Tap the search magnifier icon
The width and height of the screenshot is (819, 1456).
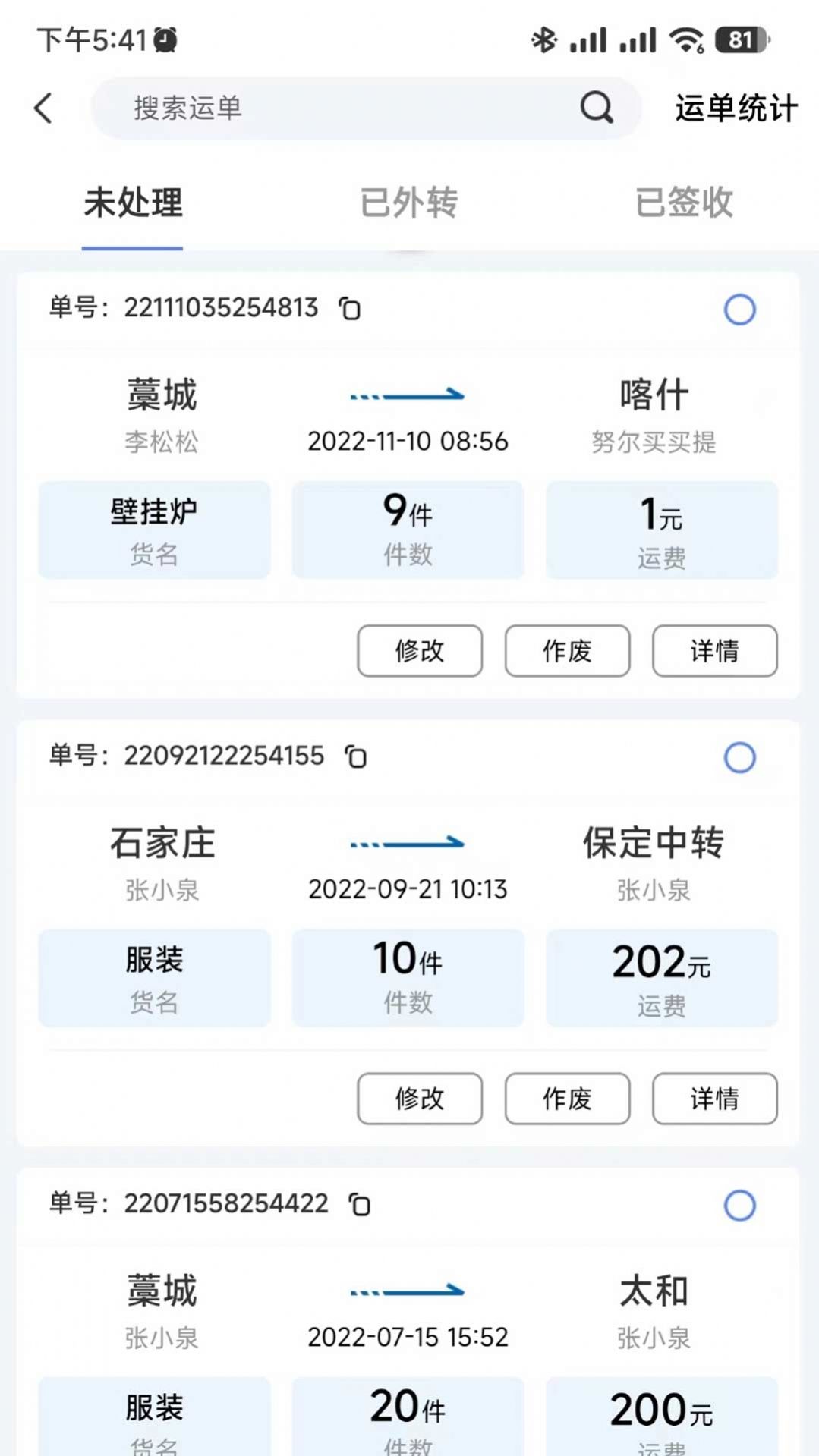597,108
